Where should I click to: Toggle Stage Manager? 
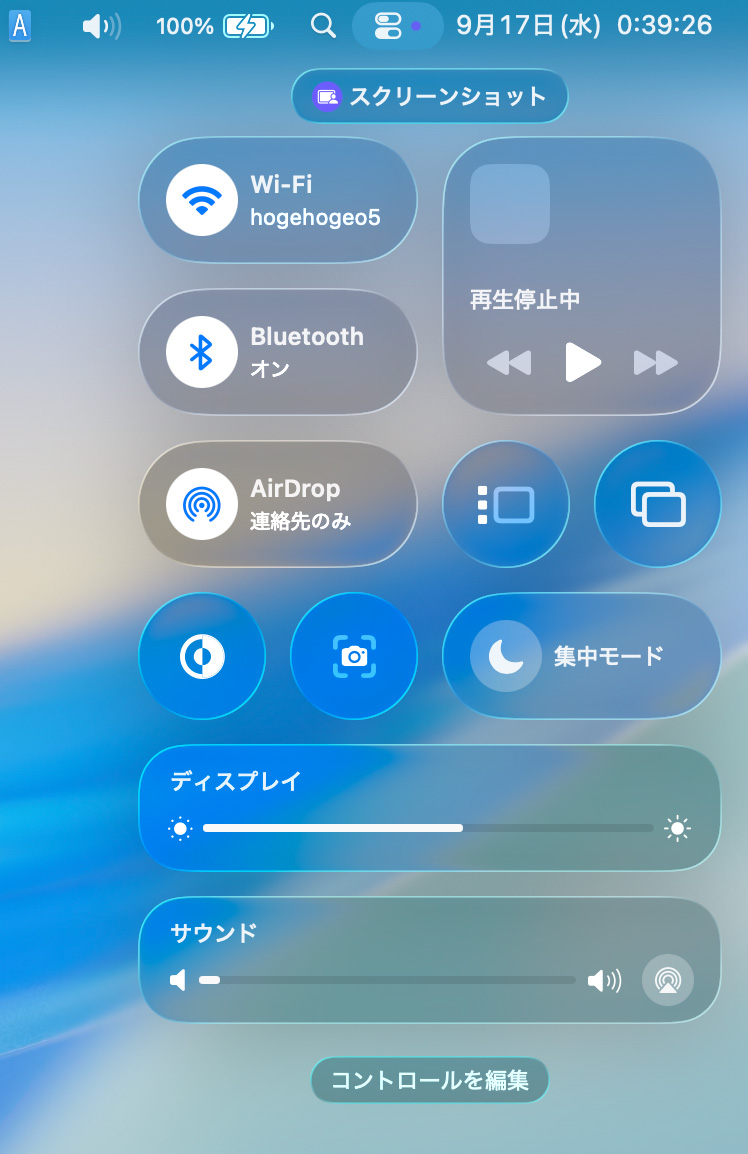(506, 504)
